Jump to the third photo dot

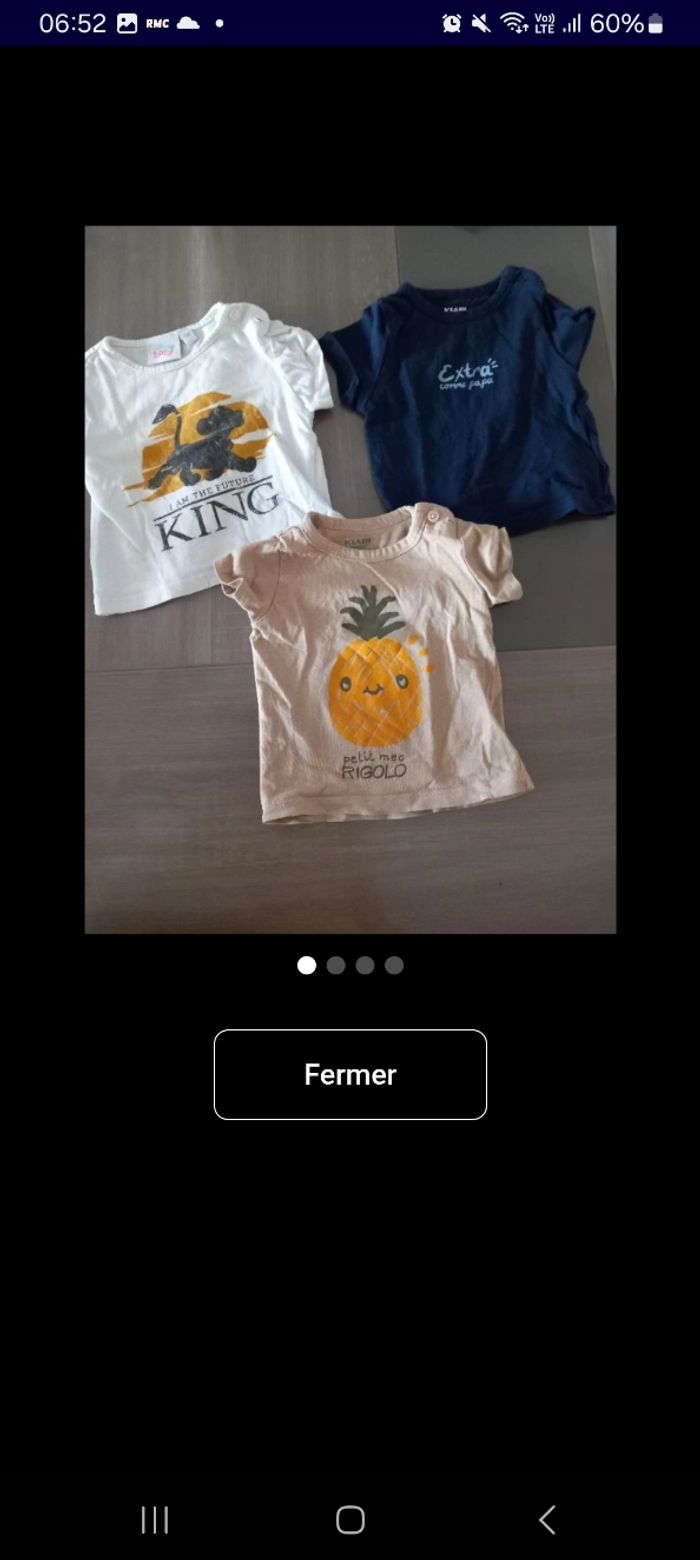click(x=365, y=965)
